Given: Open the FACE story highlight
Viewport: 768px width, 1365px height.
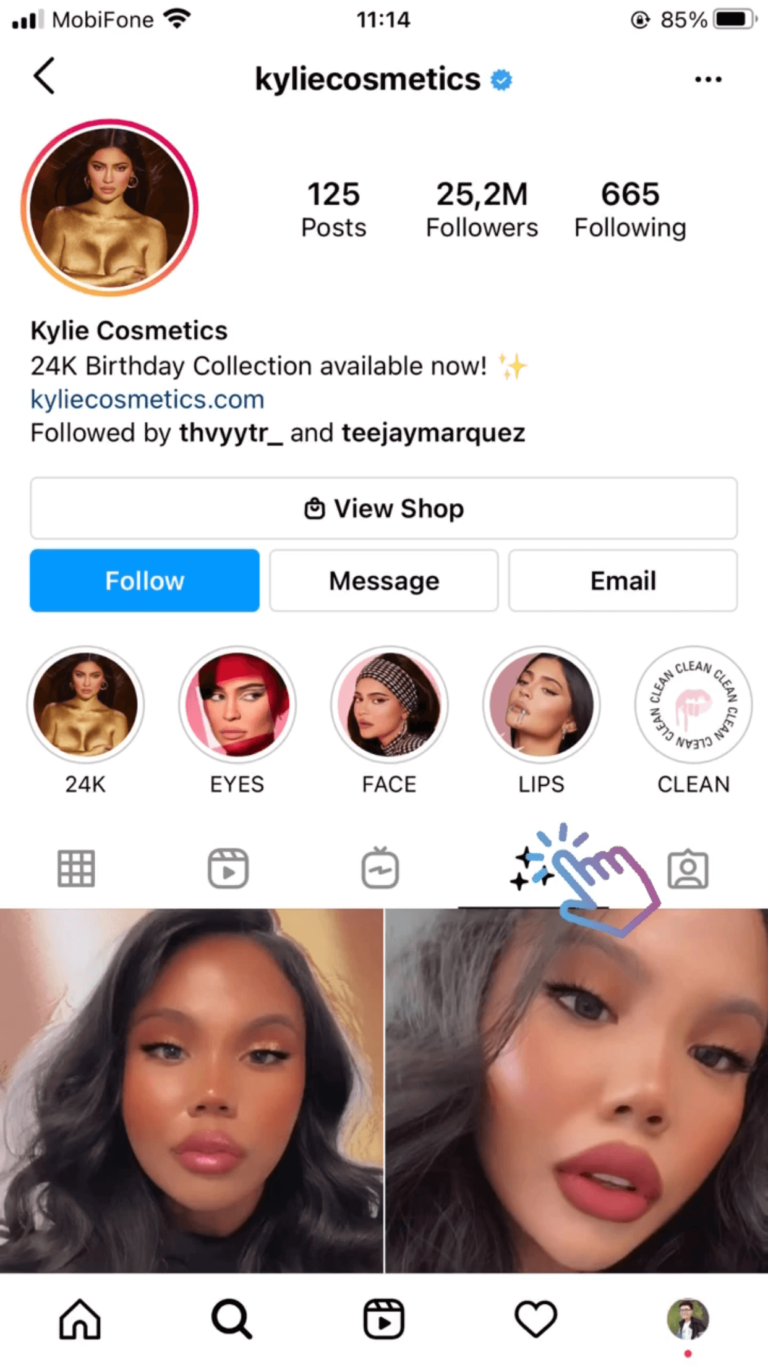Looking at the screenshot, I should click(389, 705).
